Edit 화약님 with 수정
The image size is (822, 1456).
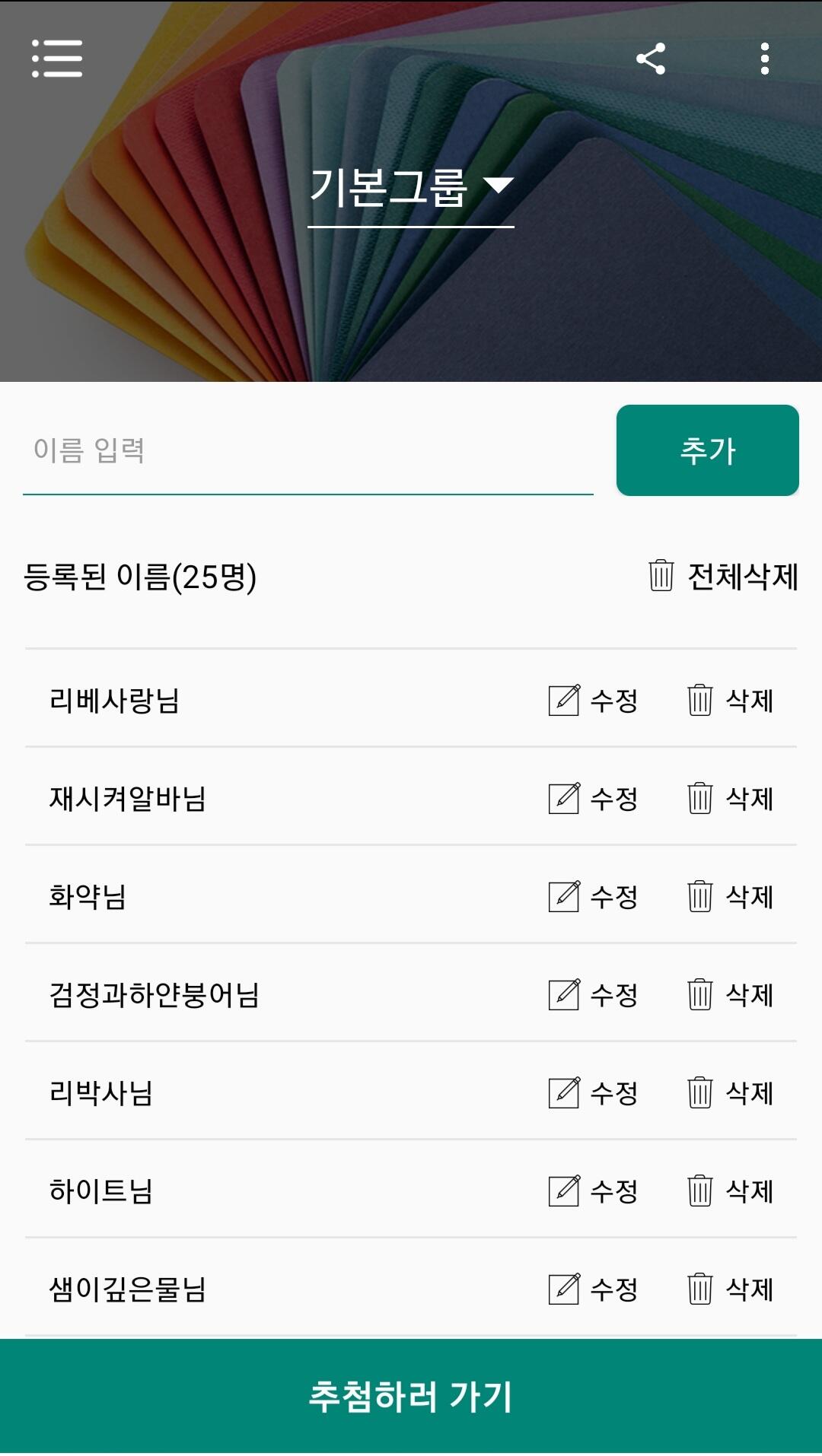pyautogui.click(x=594, y=896)
